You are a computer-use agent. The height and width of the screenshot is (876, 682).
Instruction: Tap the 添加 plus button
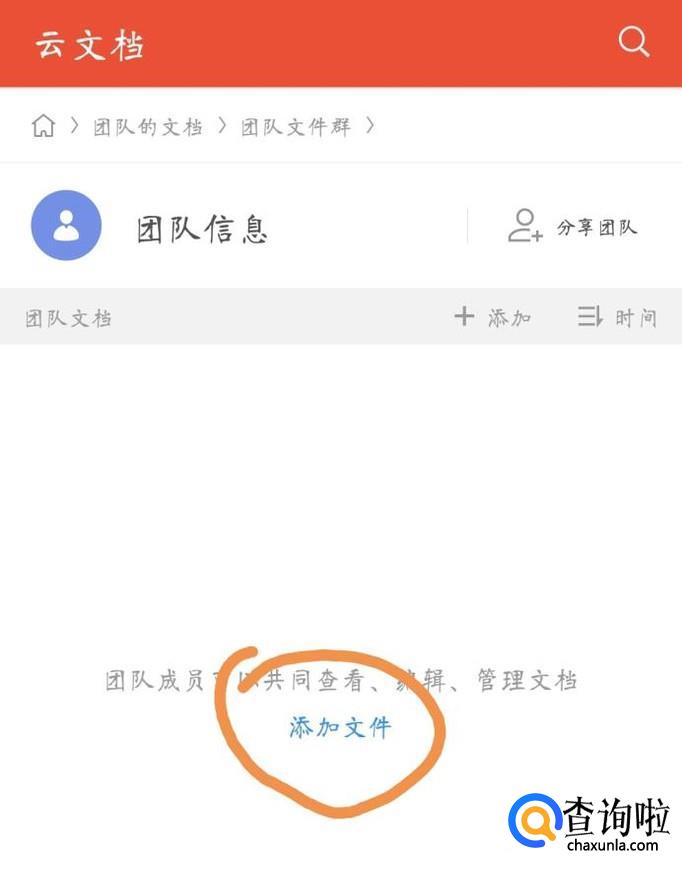[492, 317]
